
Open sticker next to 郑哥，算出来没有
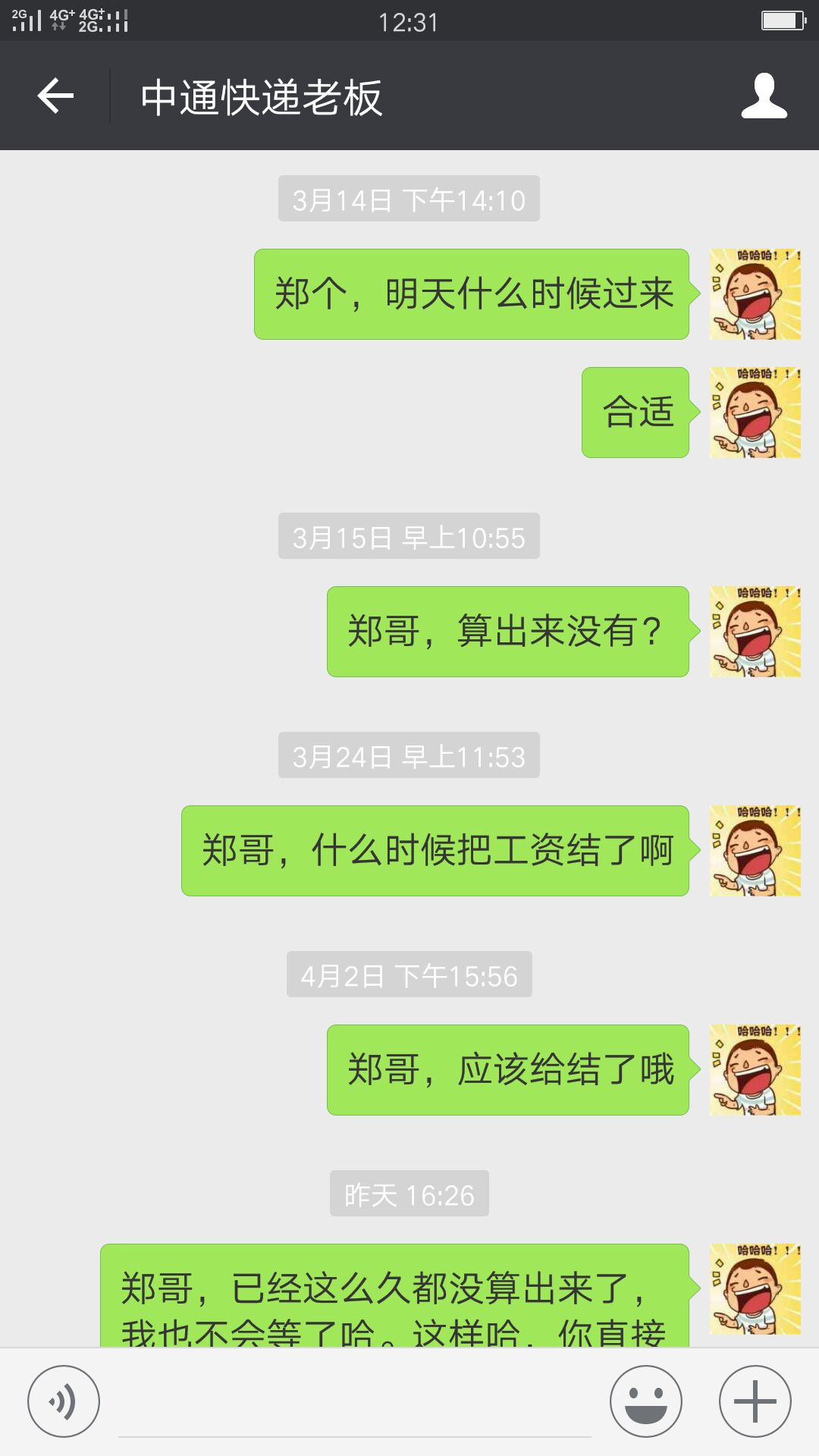(755, 631)
